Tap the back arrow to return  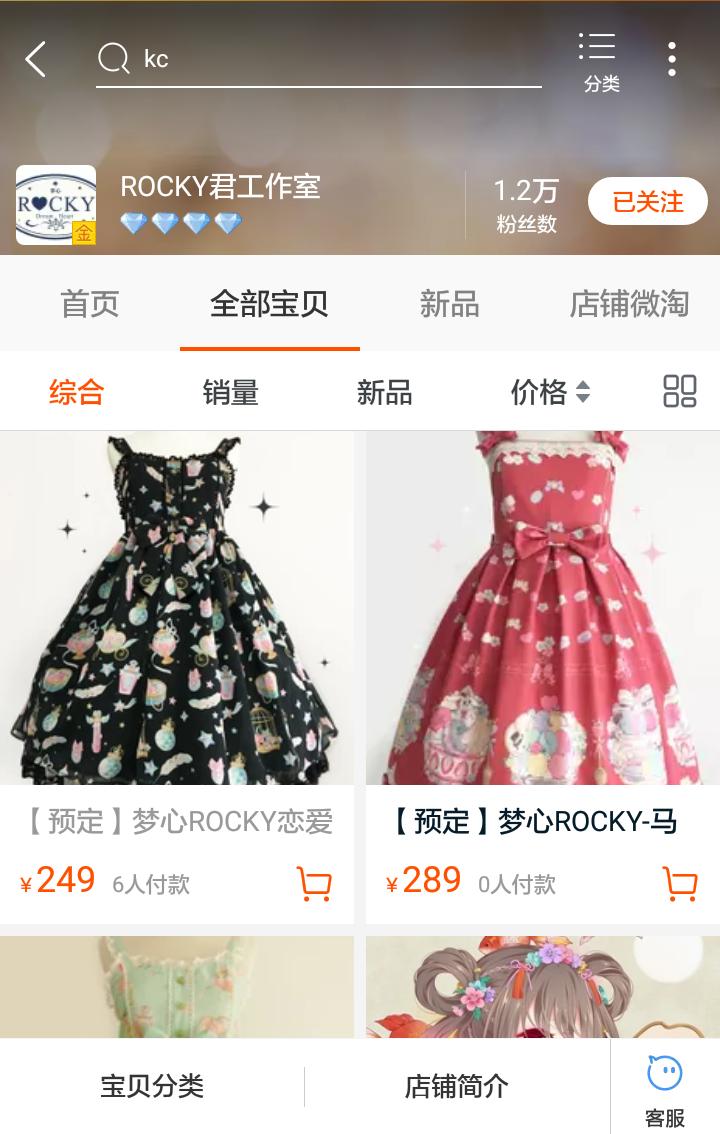pos(35,59)
